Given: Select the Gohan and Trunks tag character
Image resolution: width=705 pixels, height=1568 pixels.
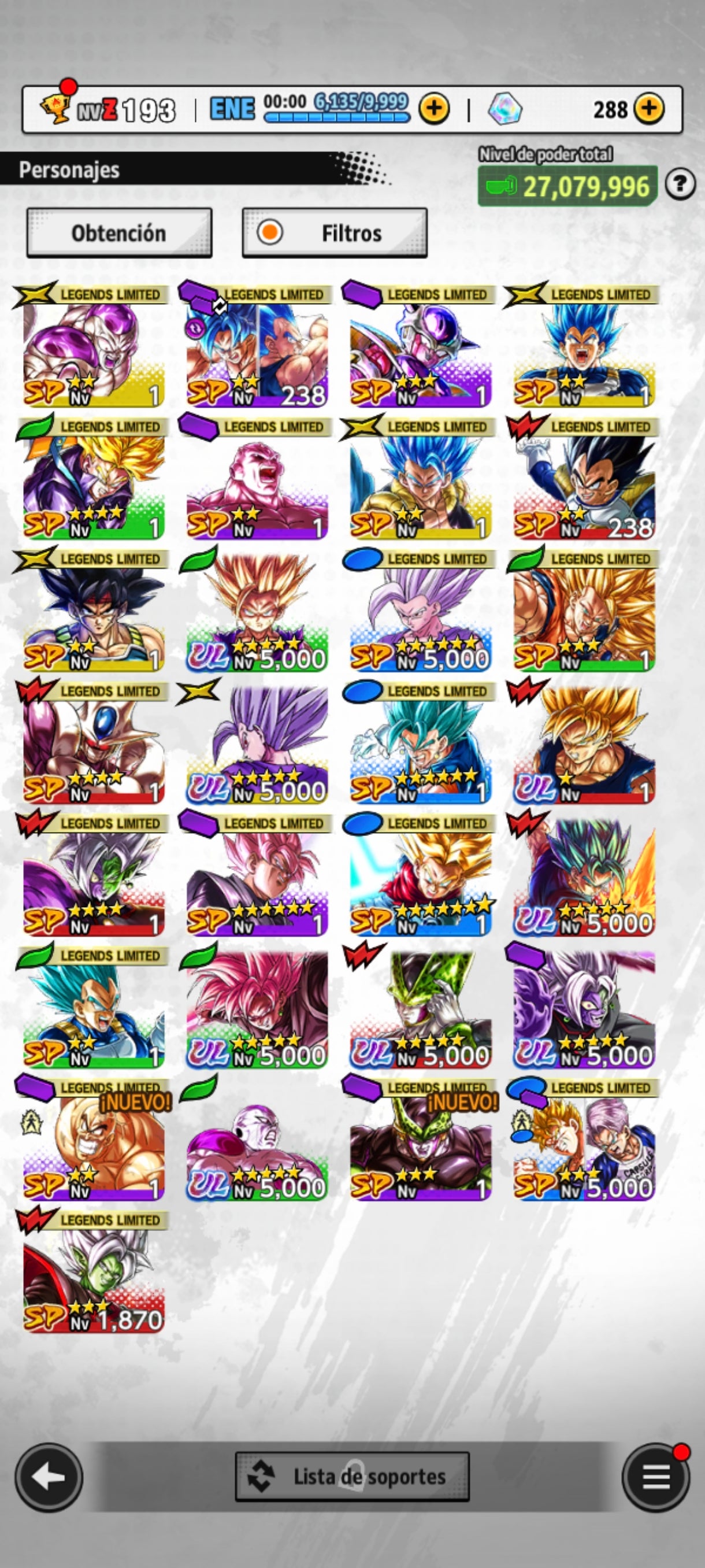Looking at the screenshot, I should (584, 1146).
